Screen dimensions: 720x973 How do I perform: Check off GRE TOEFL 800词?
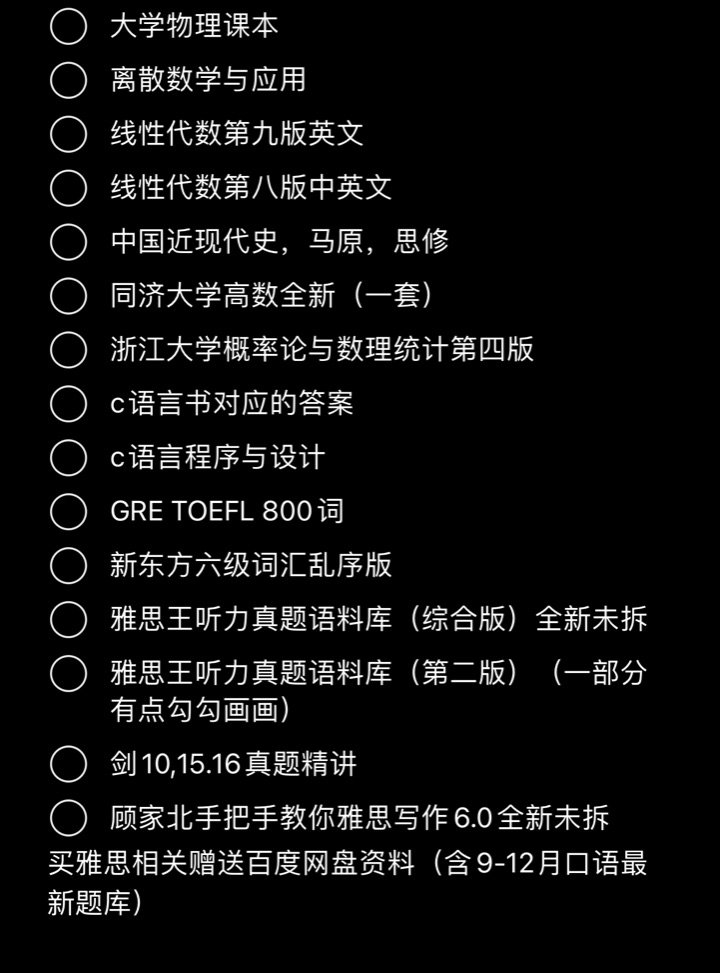68,512
